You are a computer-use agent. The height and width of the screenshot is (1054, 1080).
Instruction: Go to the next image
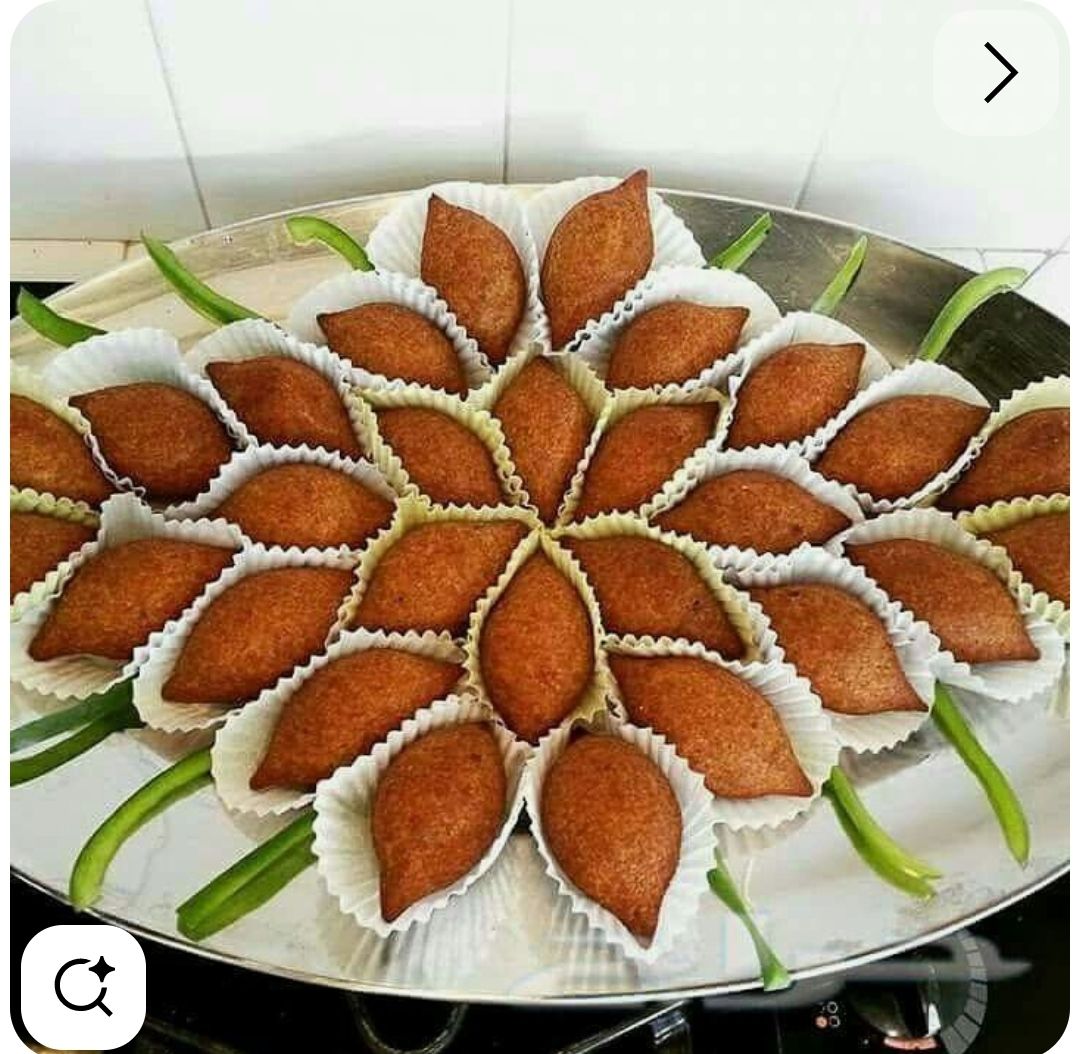998,72
